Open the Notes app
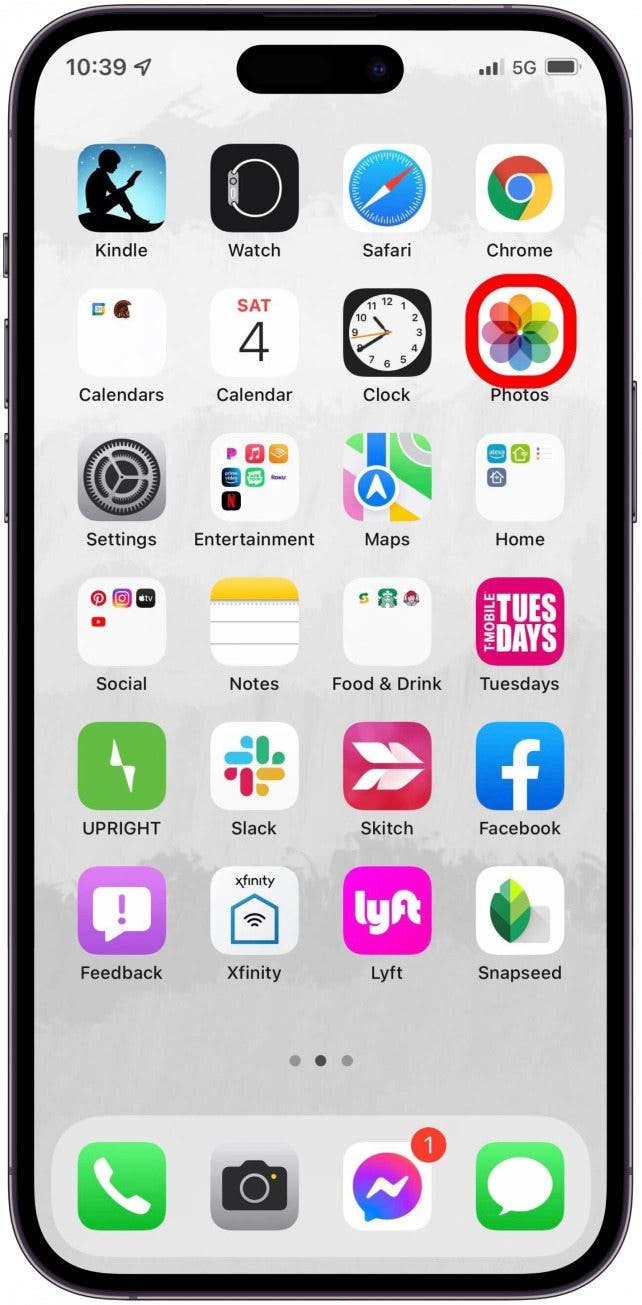This screenshot has height=1305, width=642. [x=254, y=622]
